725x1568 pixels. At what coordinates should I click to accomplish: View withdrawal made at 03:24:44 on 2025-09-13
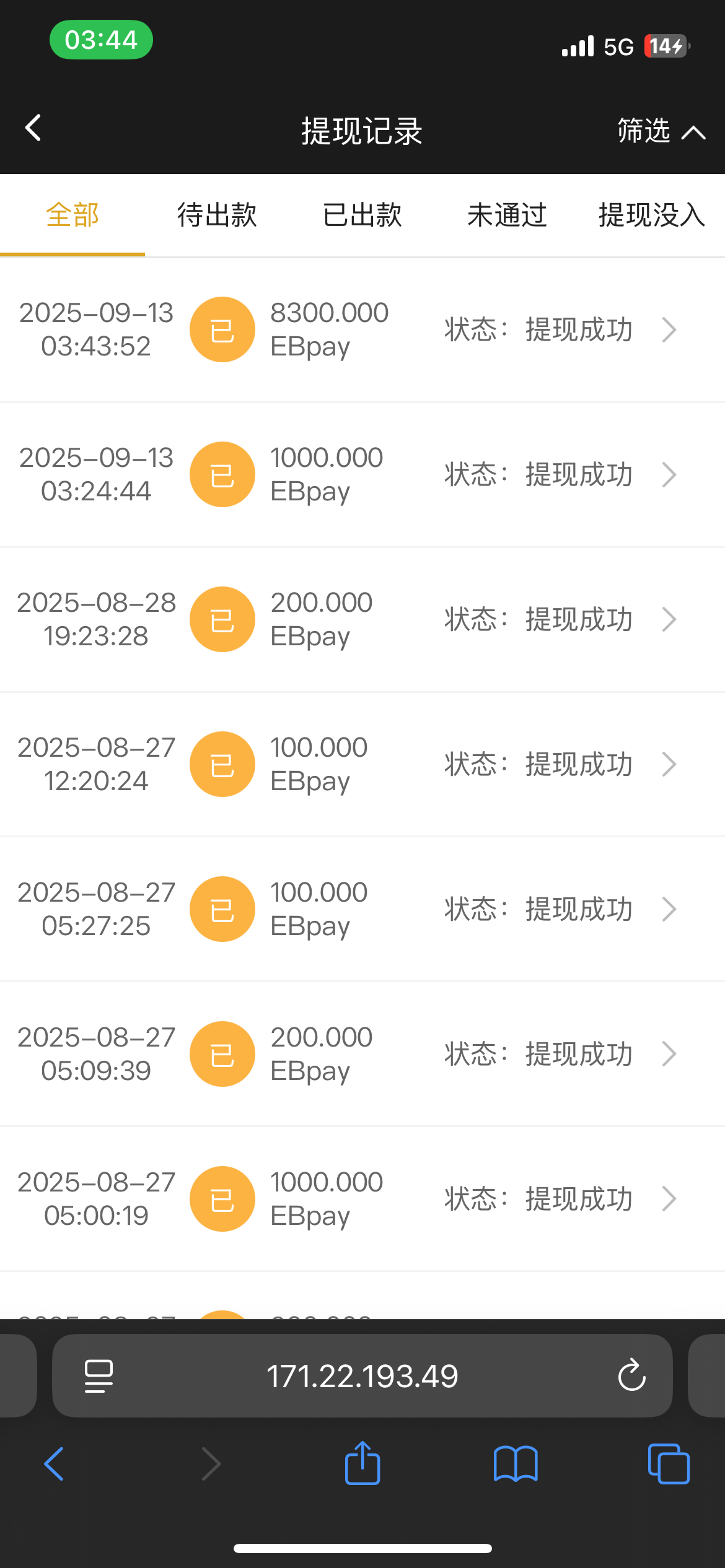tap(362, 475)
